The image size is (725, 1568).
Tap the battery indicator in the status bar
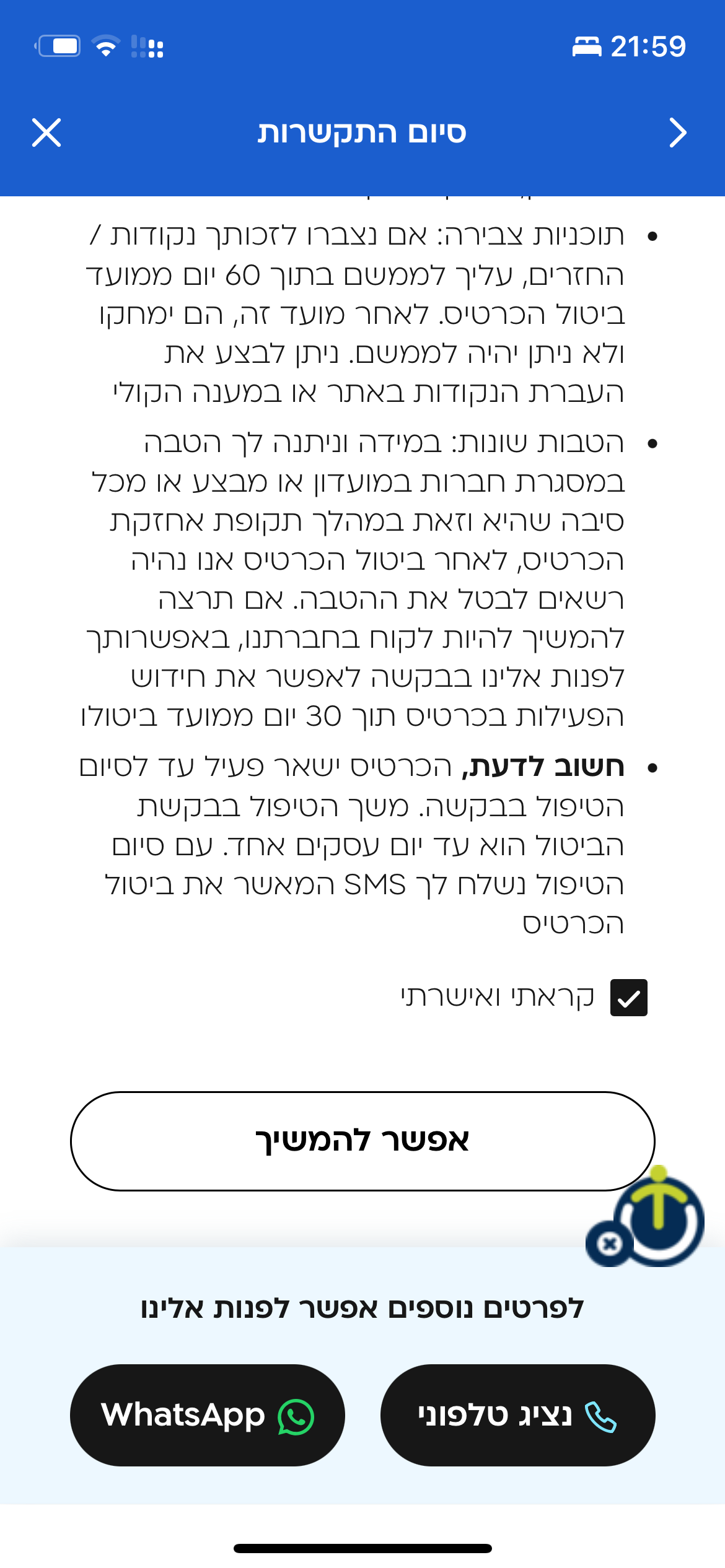[59, 45]
